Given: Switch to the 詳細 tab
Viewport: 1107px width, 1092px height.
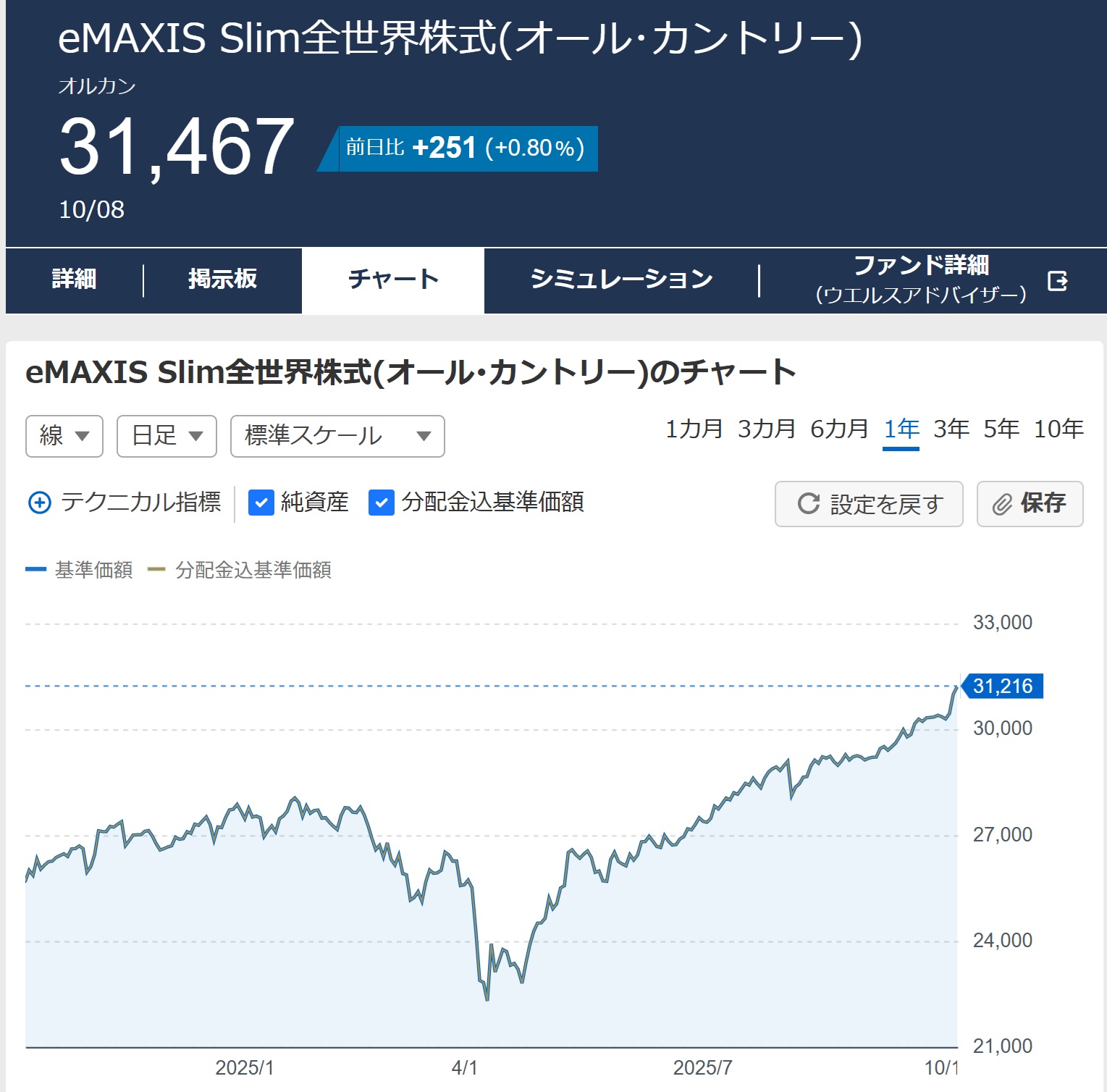Looking at the screenshot, I should click(74, 280).
